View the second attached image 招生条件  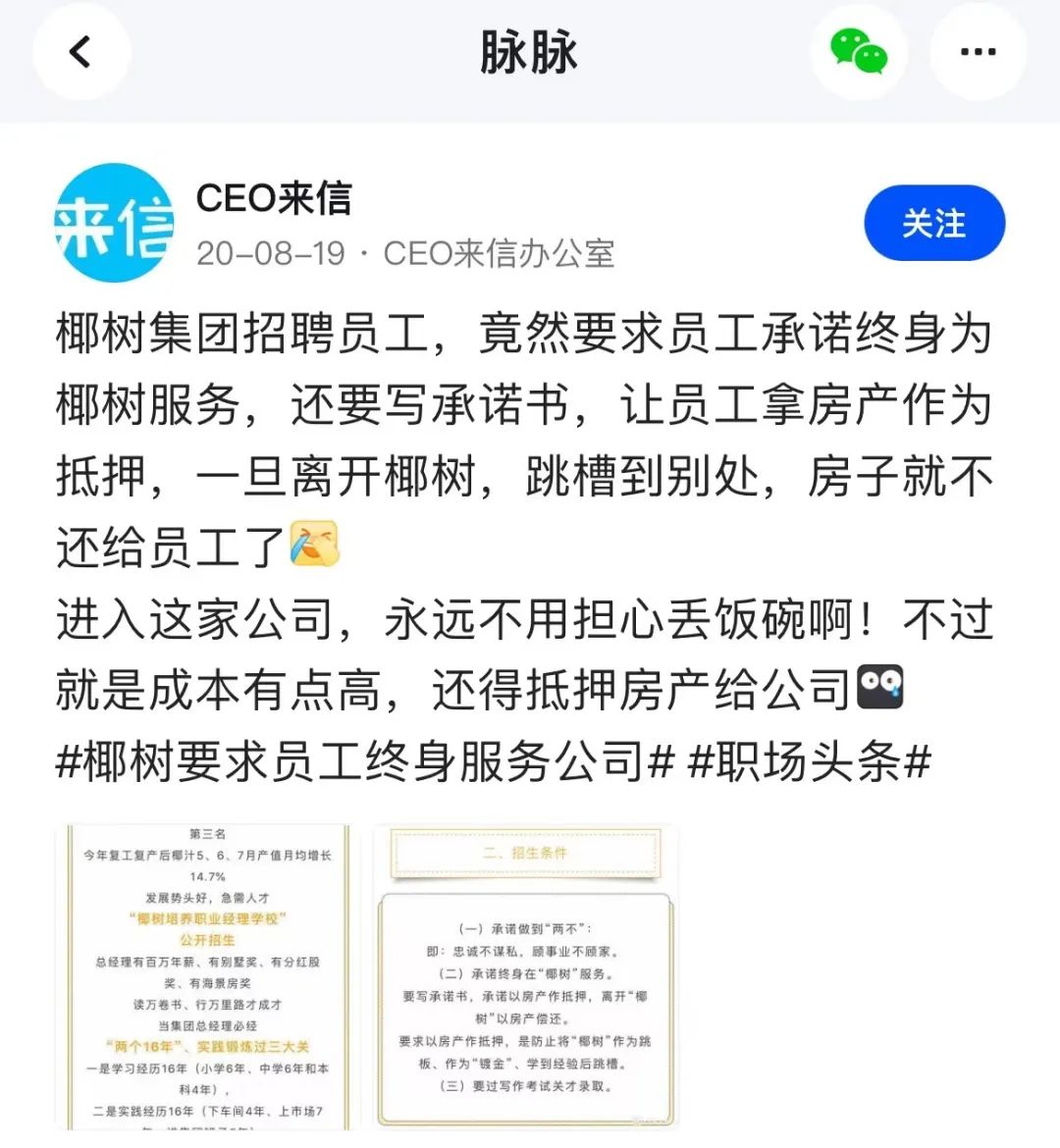tap(525, 976)
